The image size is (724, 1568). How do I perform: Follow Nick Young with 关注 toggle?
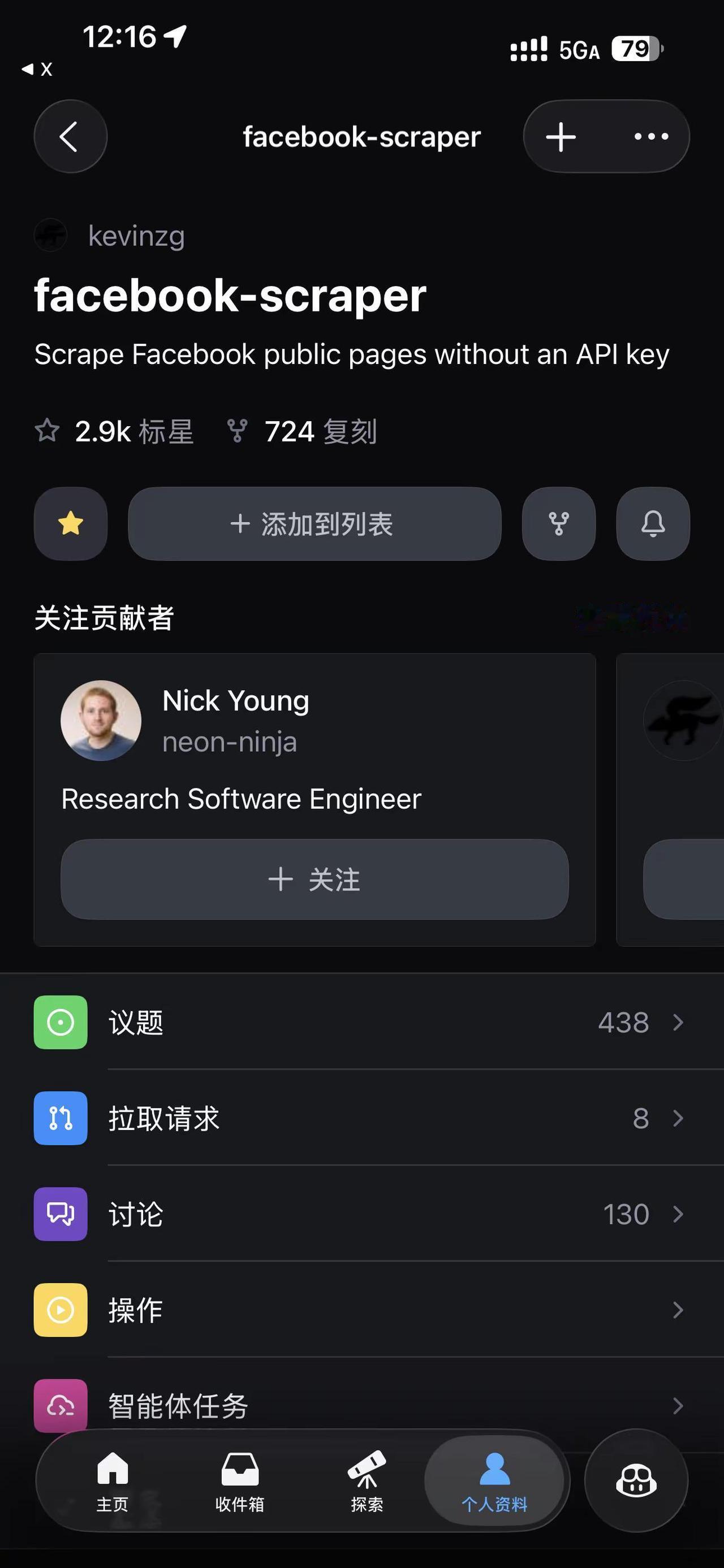[313, 879]
